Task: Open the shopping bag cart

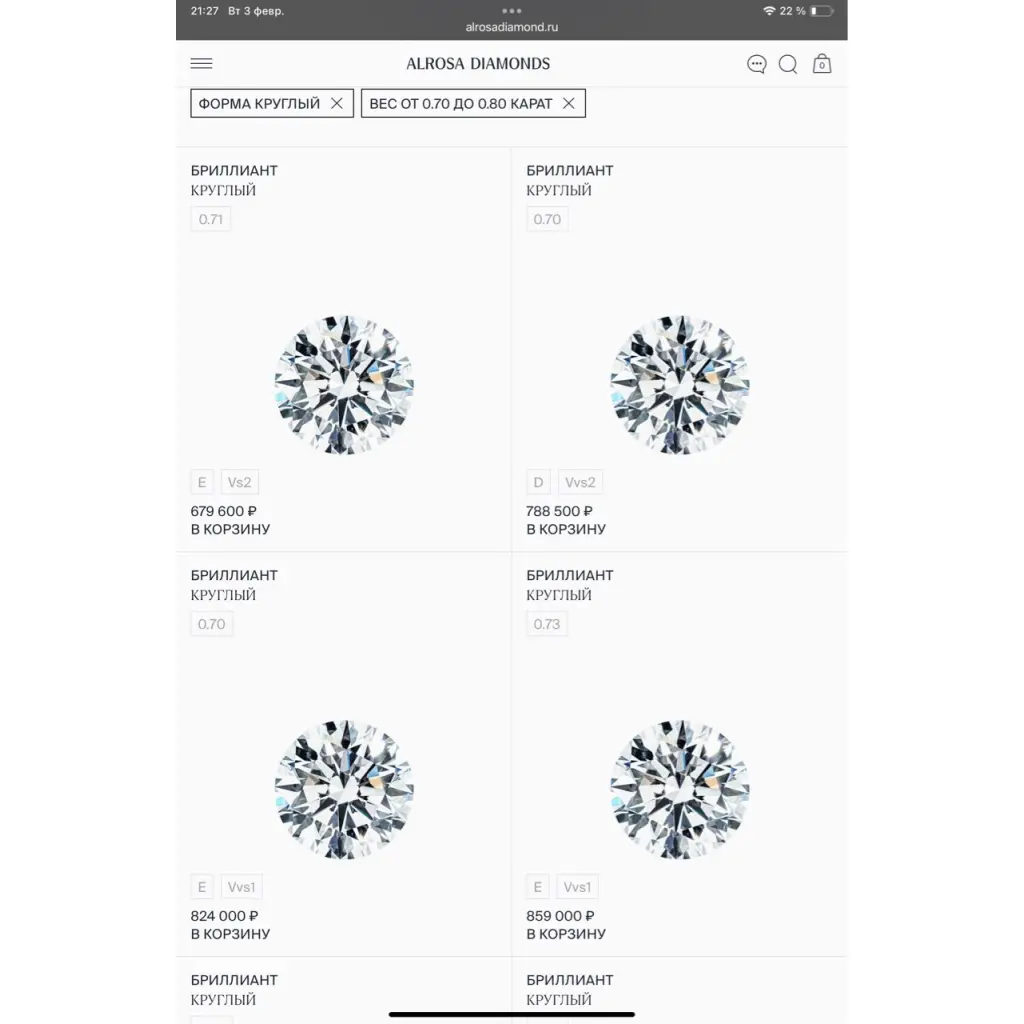Action: [x=822, y=64]
